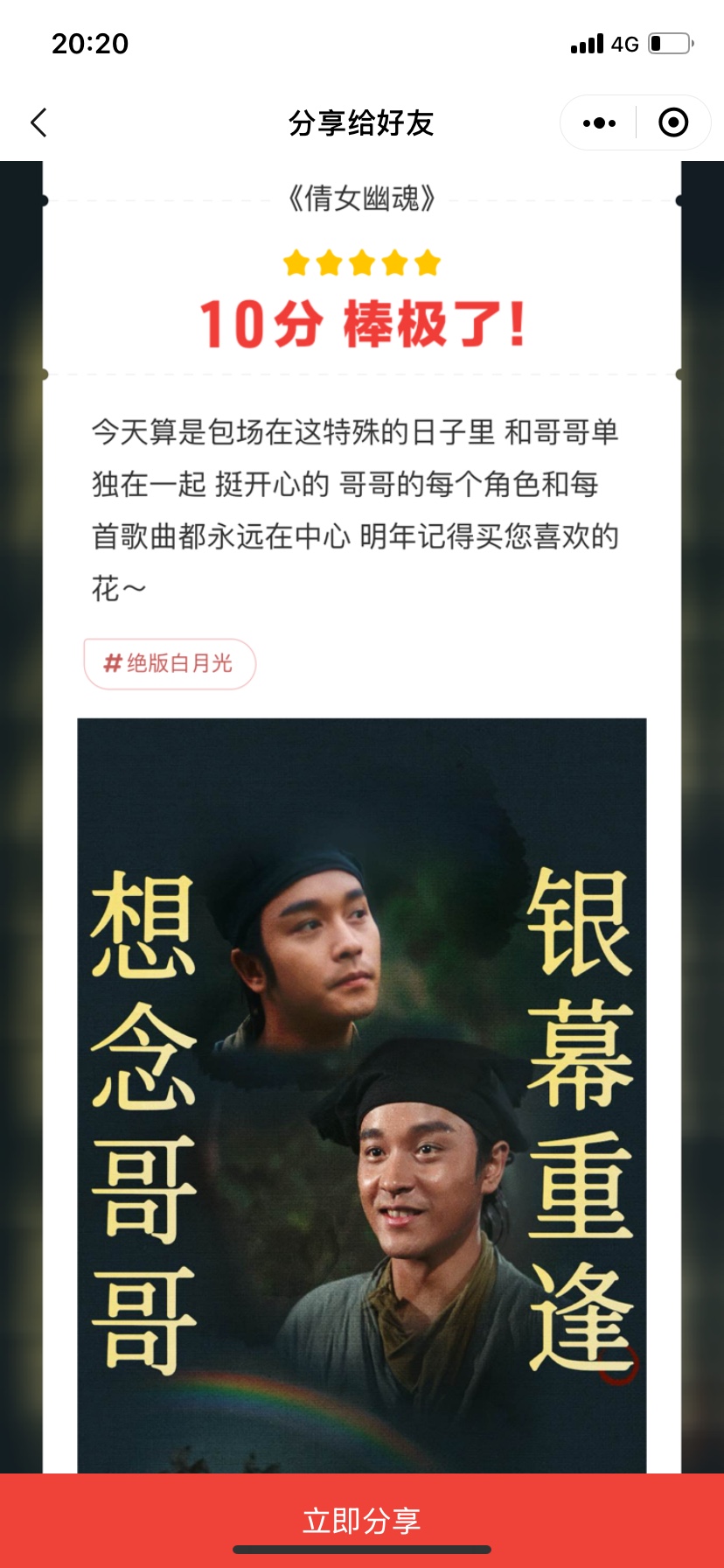Go back with the top-left arrow

point(38,122)
